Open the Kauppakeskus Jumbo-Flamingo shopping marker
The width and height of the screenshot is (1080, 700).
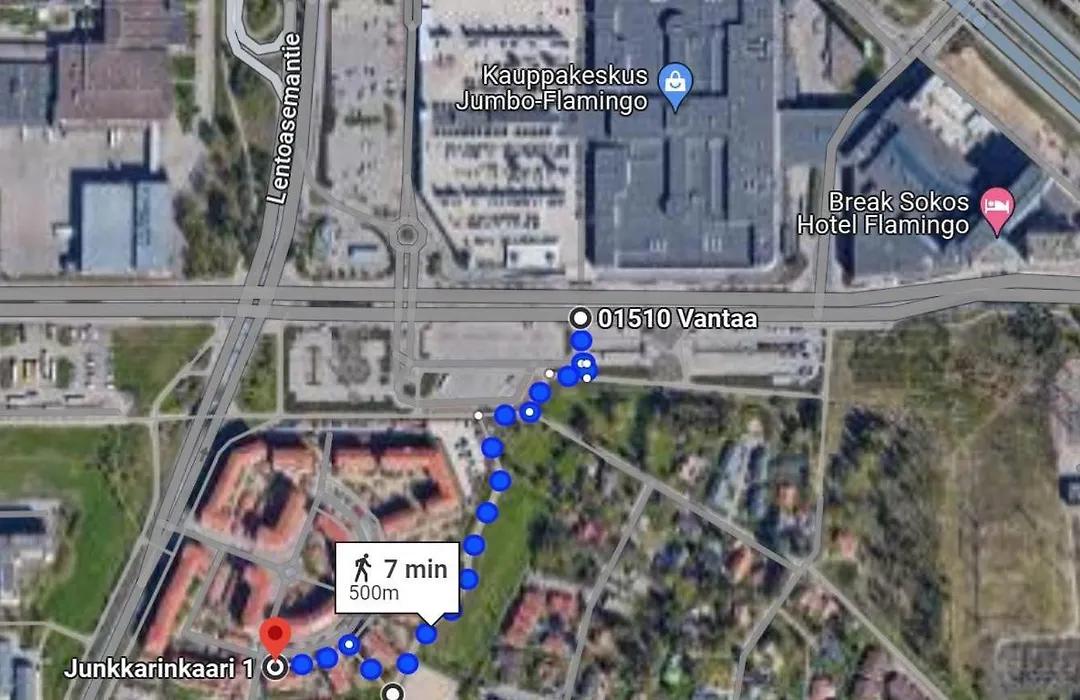pyautogui.click(x=677, y=89)
